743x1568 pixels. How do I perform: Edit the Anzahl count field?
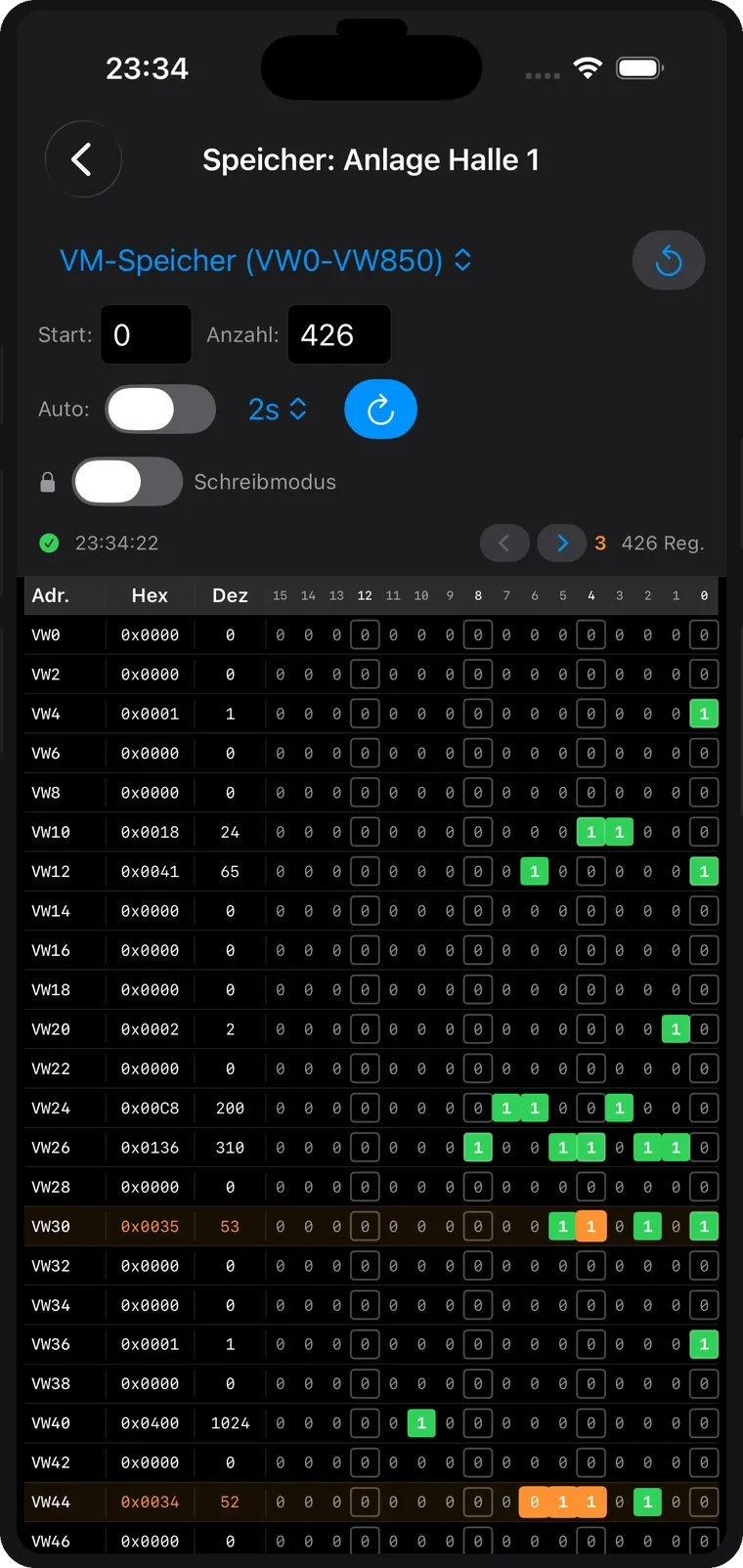tap(339, 334)
